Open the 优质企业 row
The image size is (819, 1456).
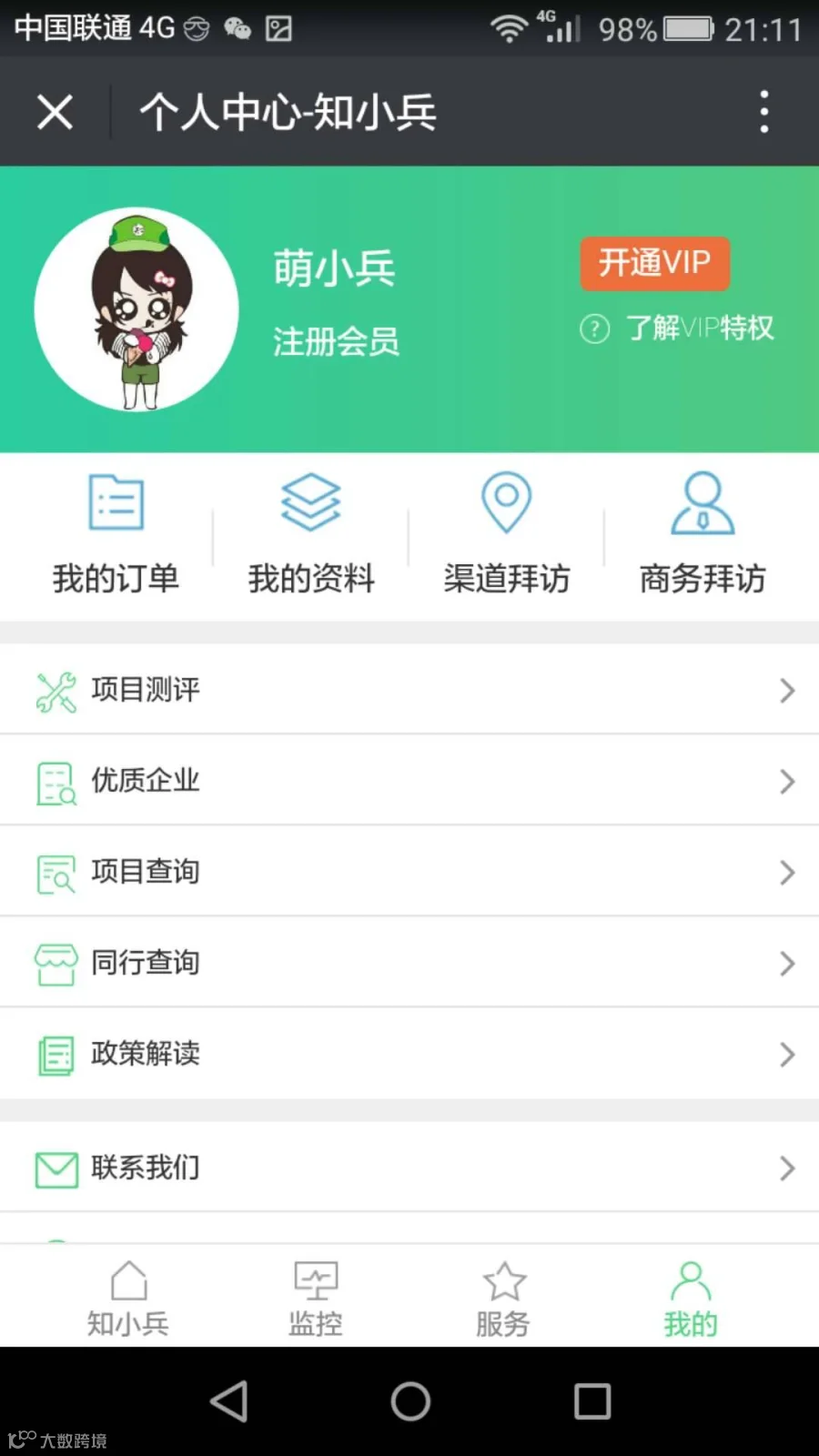pyautogui.click(x=409, y=780)
